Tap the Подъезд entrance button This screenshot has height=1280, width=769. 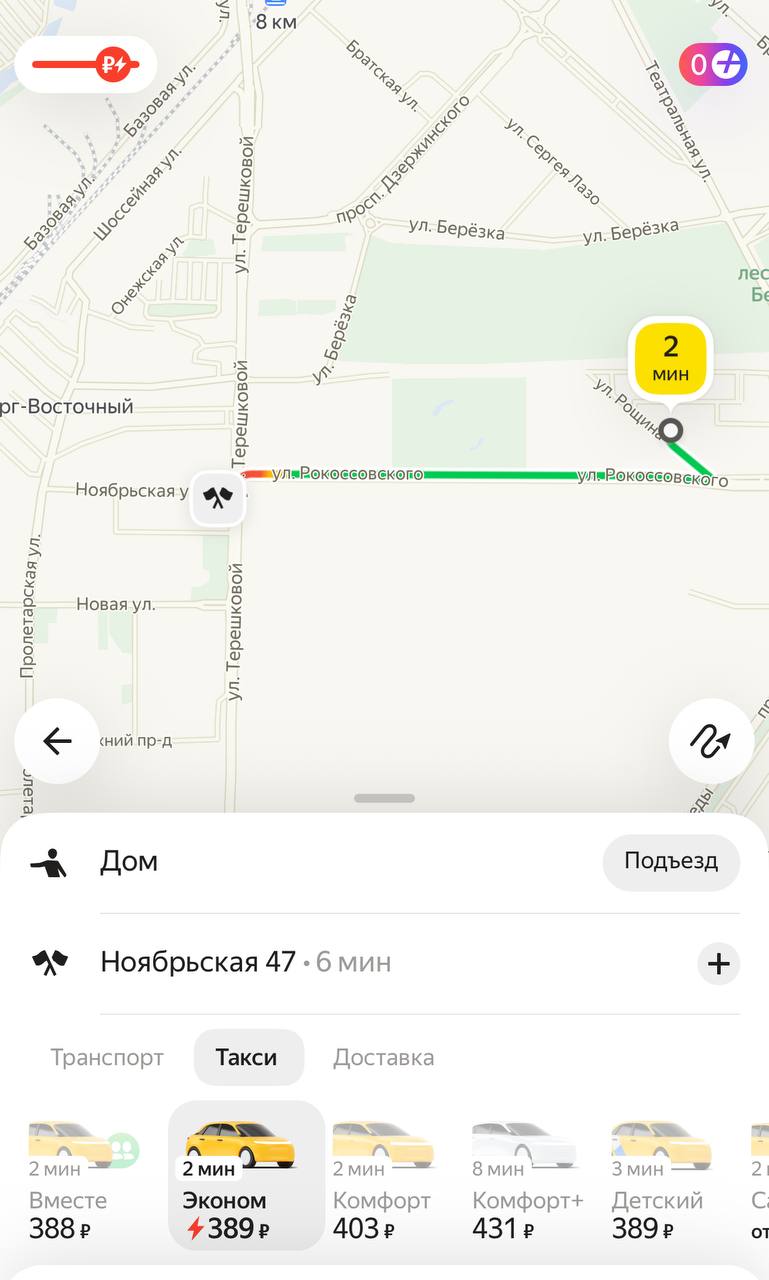pos(671,861)
